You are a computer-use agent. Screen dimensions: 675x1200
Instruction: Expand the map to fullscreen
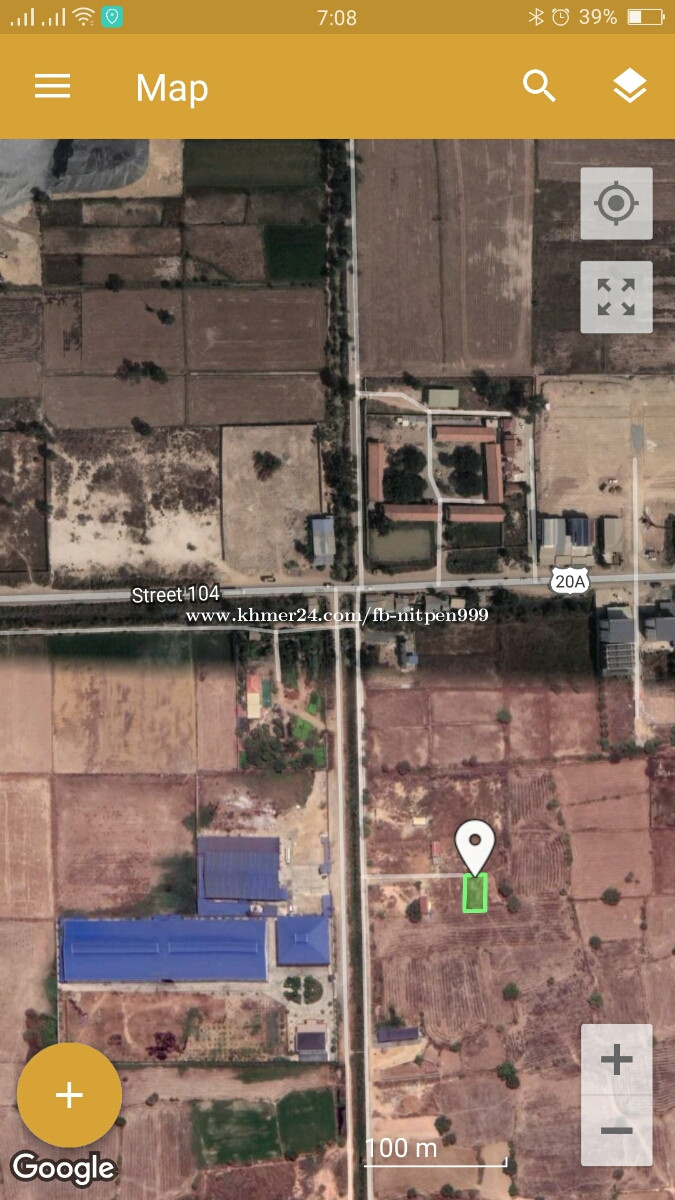616,297
